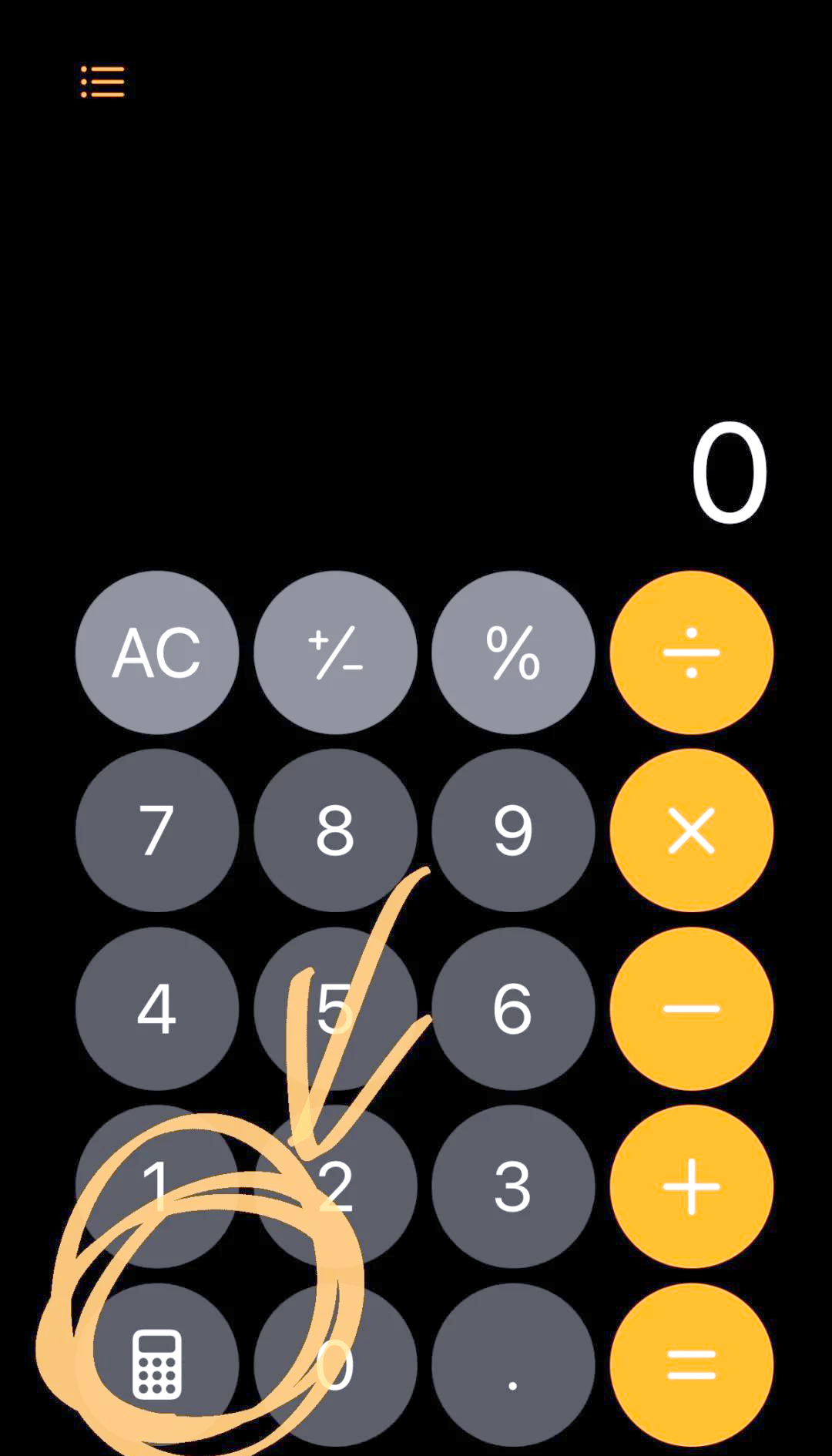Tap the percent key
The image size is (832, 1456).
[x=513, y=653]
